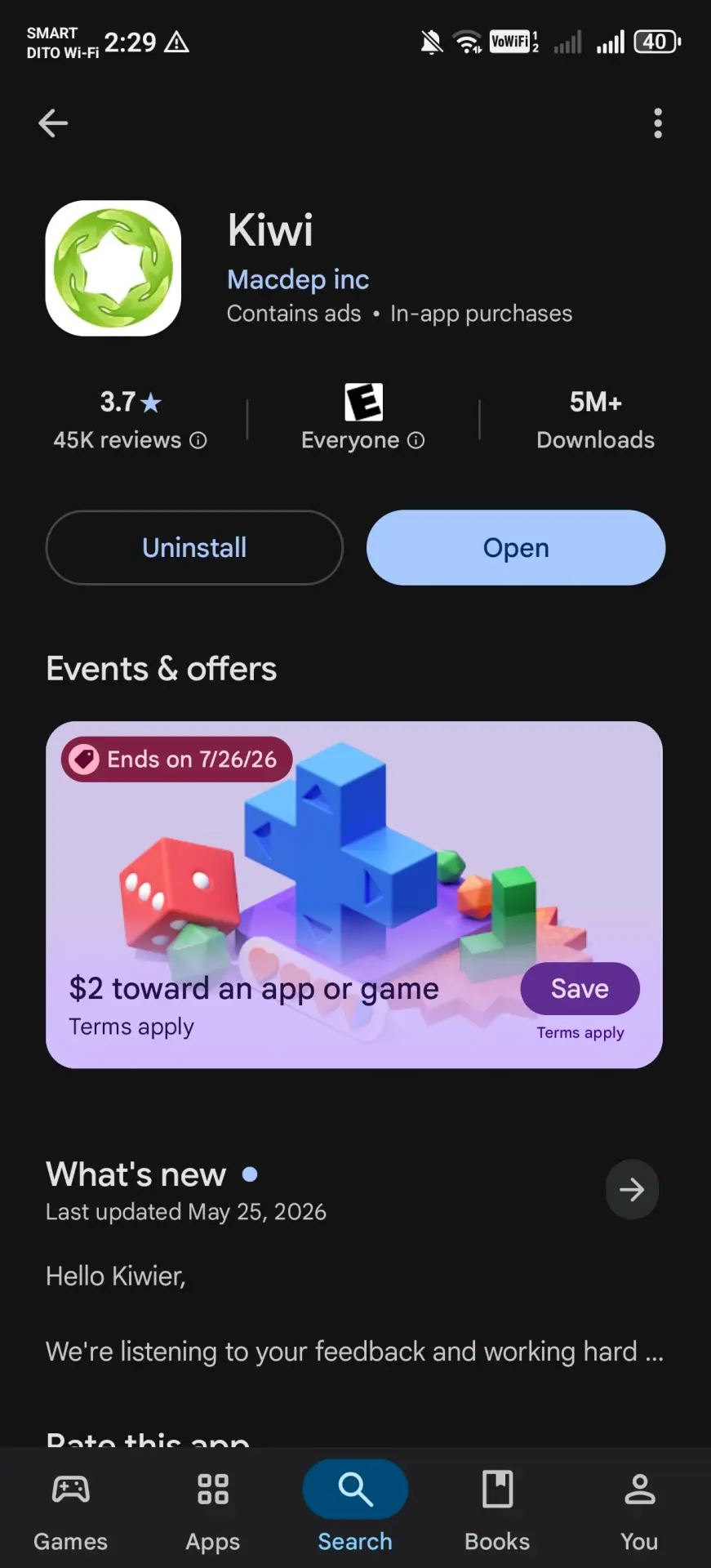Switch to the Apps tab

[x=213, y=1510]
